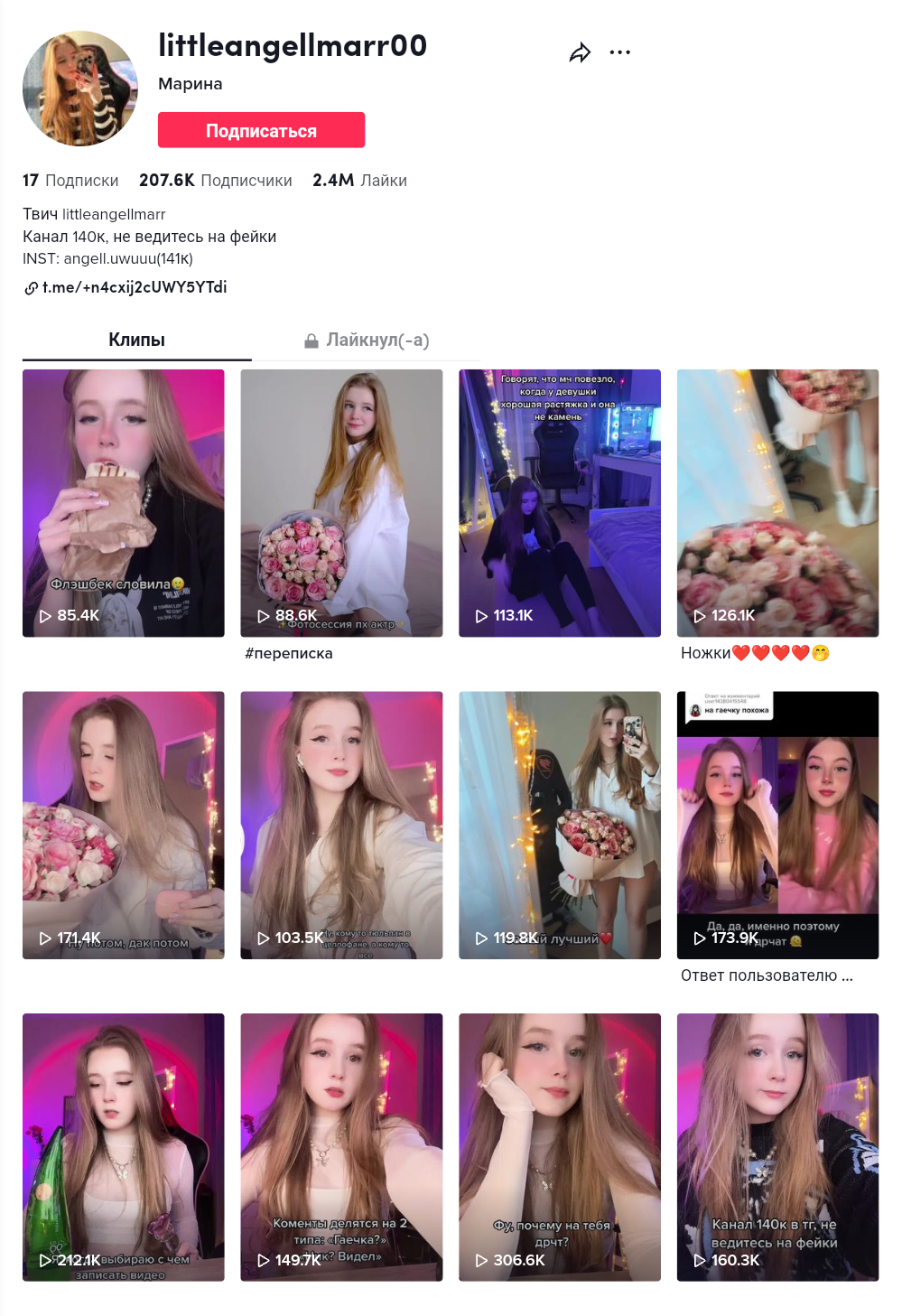Open the clip with 149.7K views
This screenshot has height=1316, width=902.
pos(341,1146)
